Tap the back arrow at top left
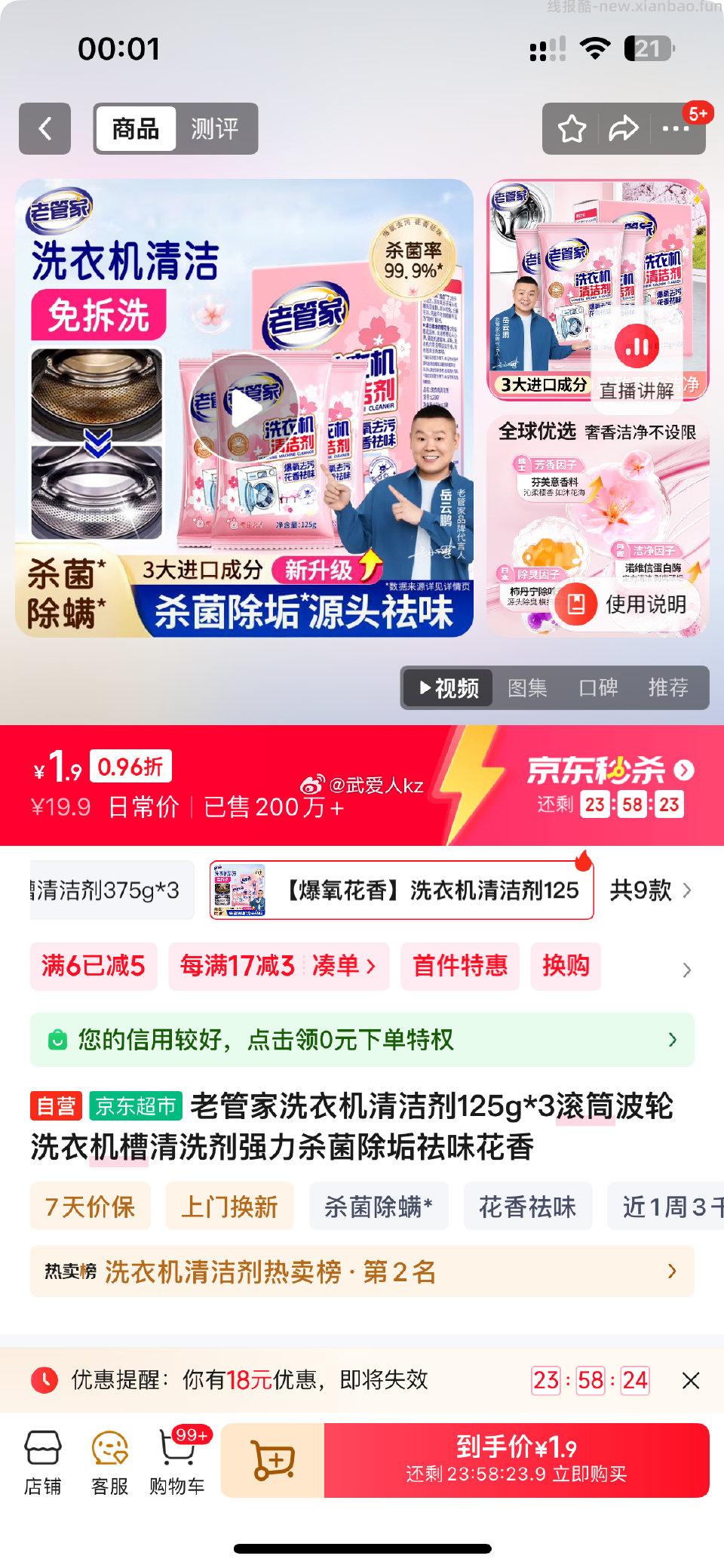Viewport: 724px width, 1568px height. [x=45, y=128]
